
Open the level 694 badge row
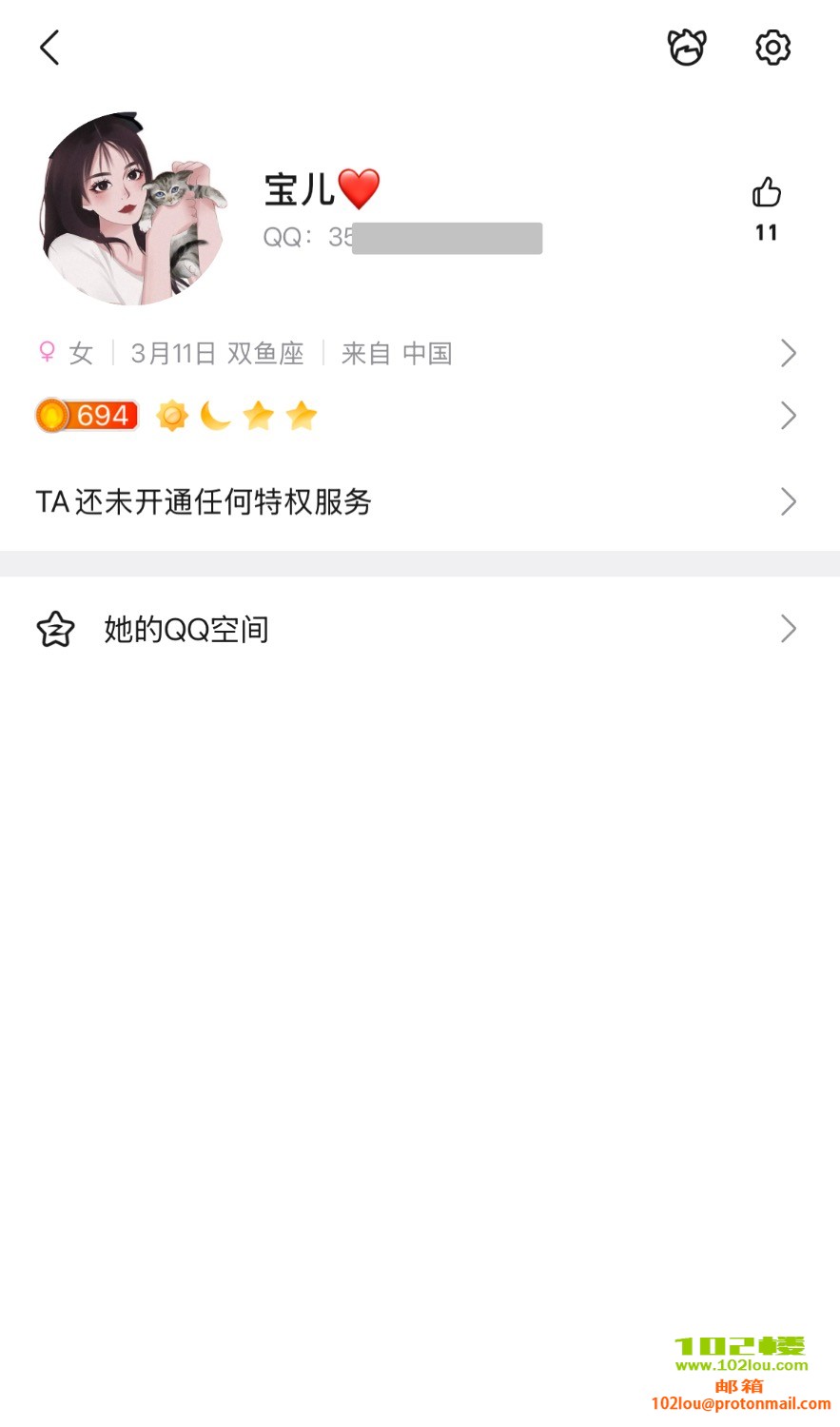[x=419, y=416]
